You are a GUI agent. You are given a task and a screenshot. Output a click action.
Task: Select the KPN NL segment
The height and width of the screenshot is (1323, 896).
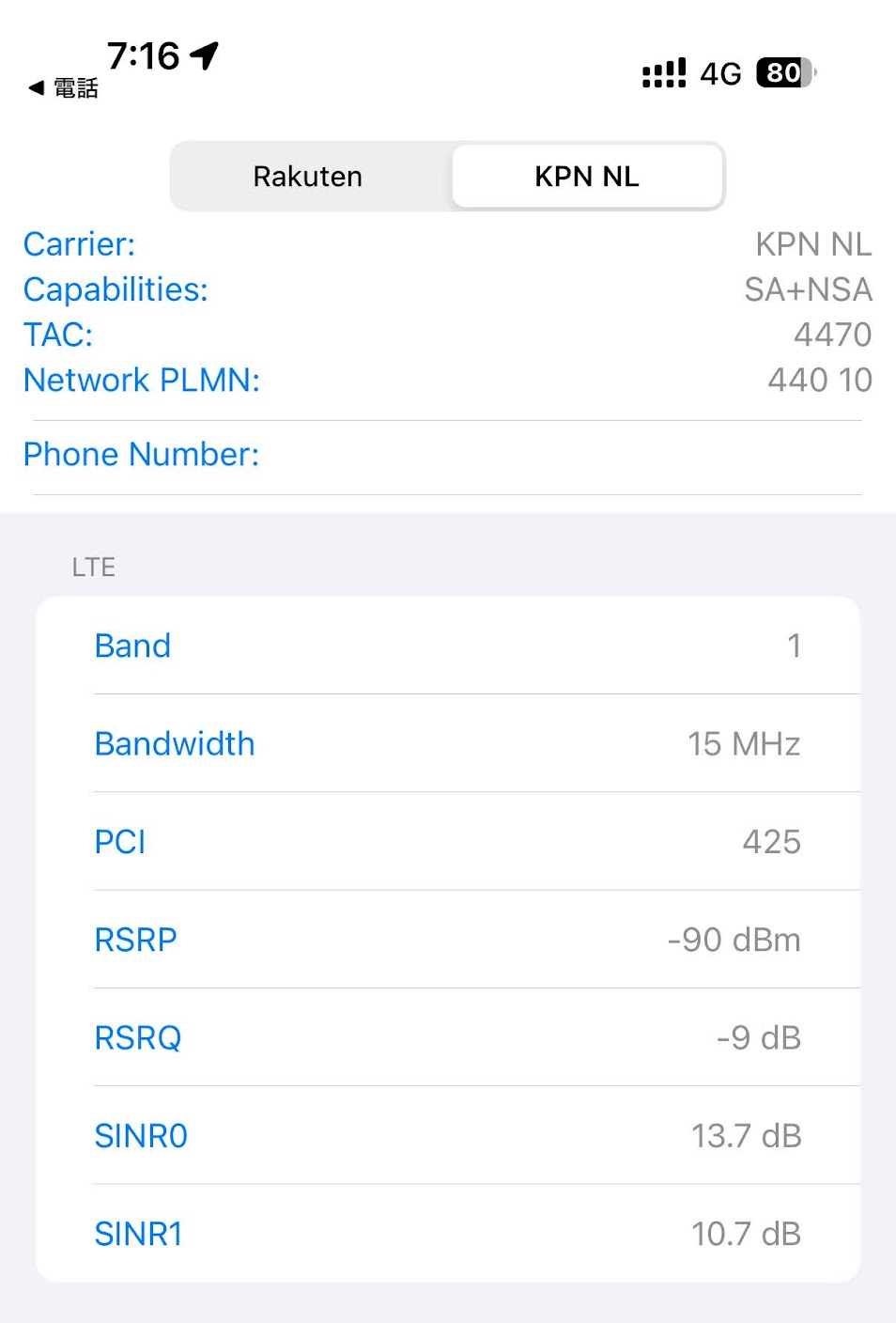(587, 177)
